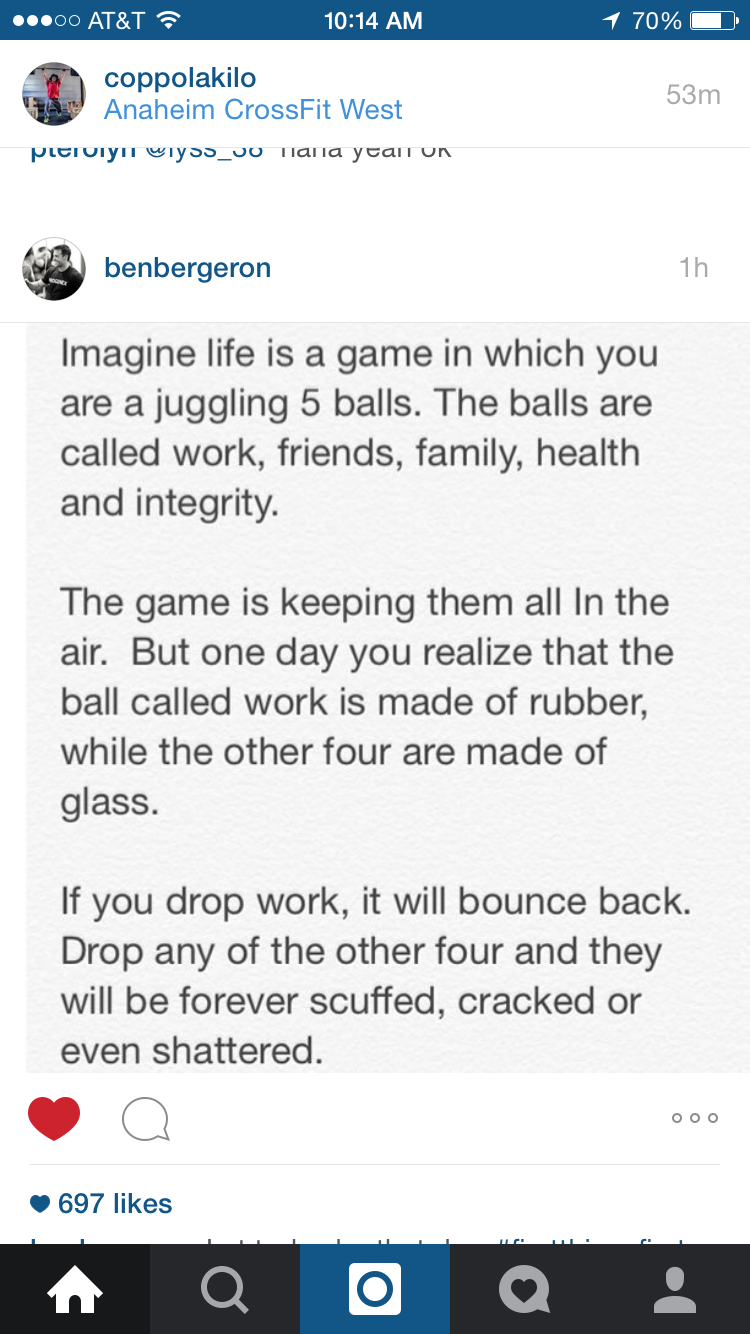Open benbergeron's juggling quote post image
This screenshot has width=750, height=1334.
[387, 697]
